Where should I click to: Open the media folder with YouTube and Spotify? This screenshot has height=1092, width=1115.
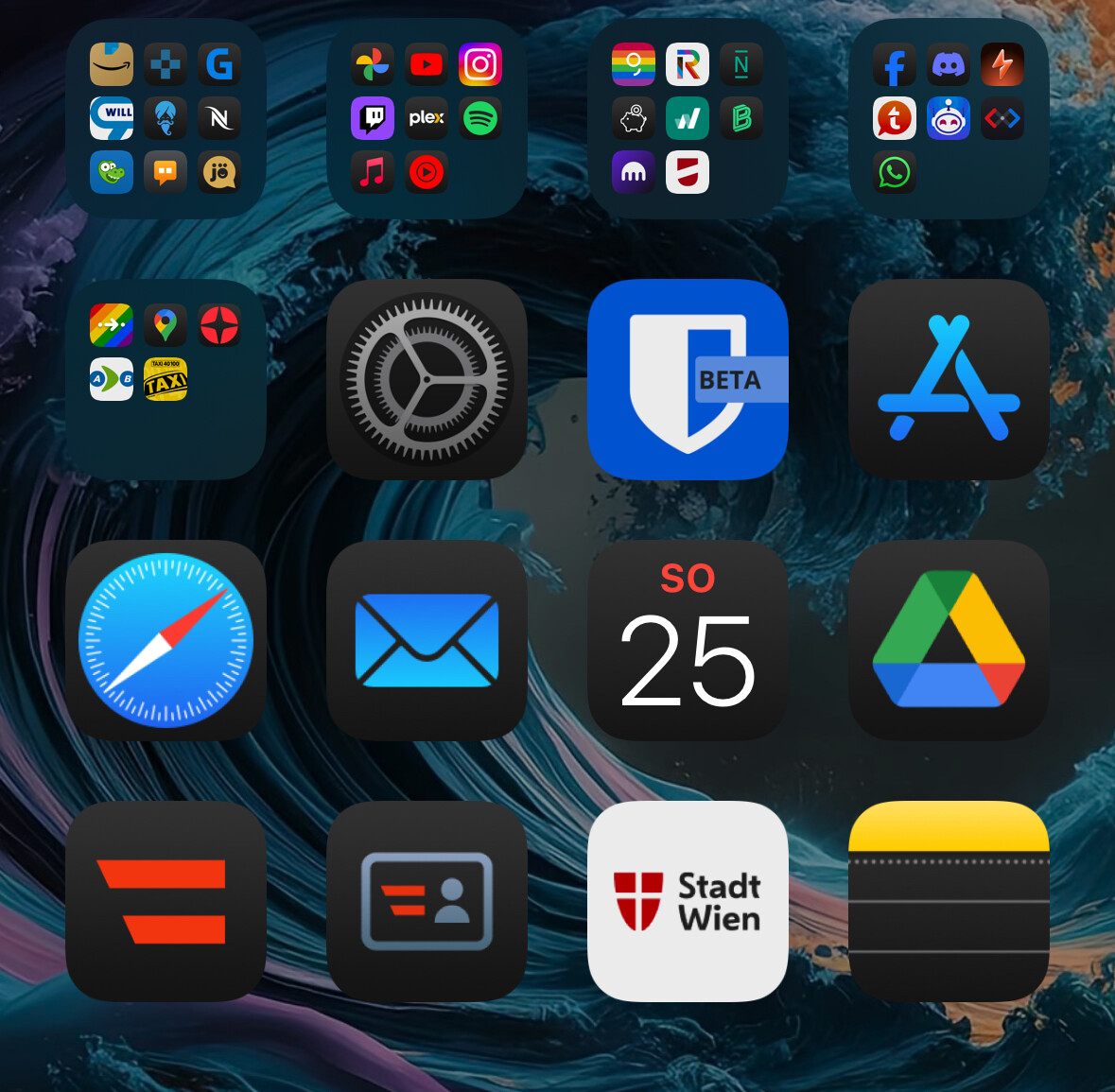point(427,118)
